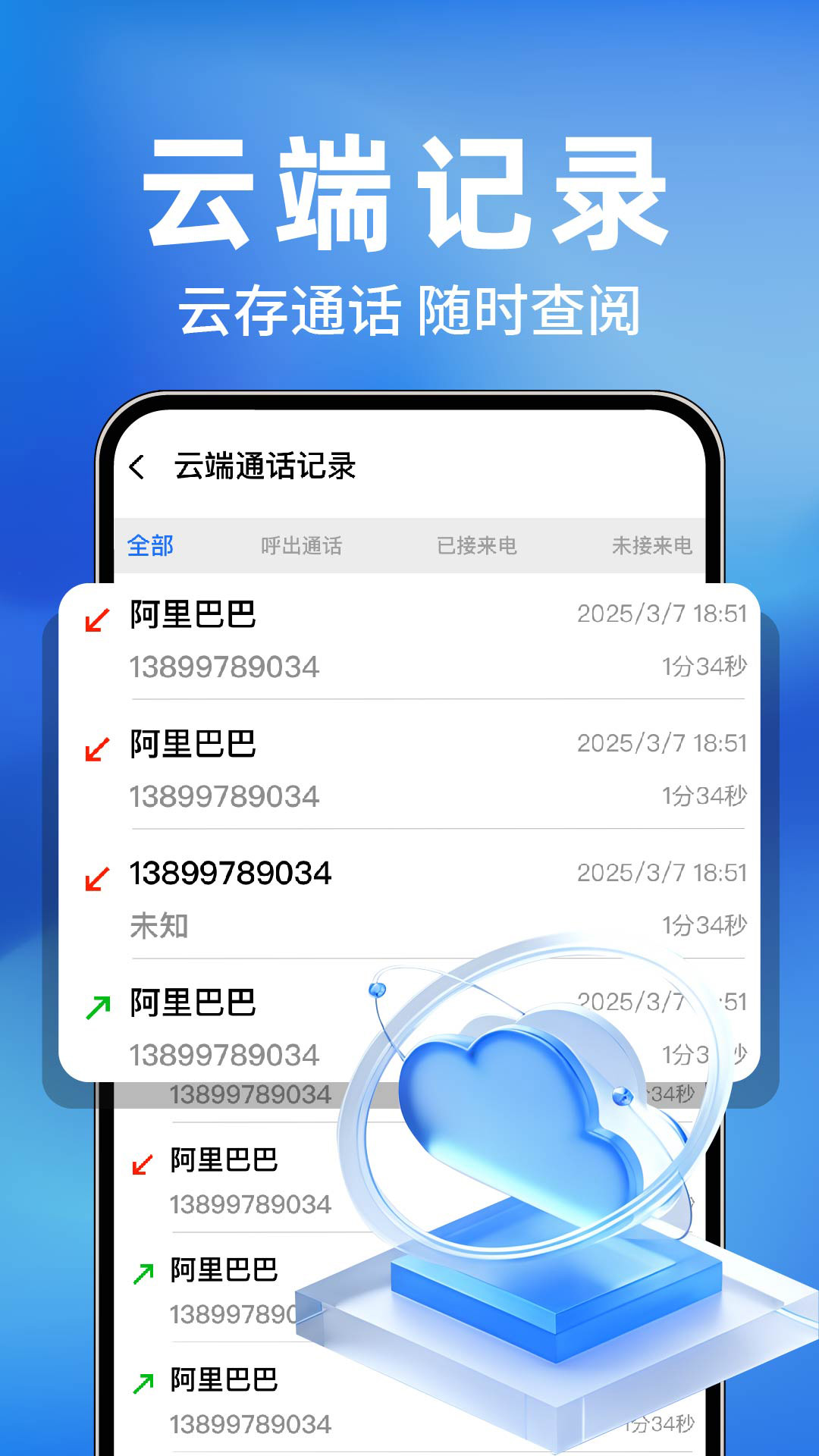
Task: Select the 已接来电 tab
Action: (x=479, y=545)
